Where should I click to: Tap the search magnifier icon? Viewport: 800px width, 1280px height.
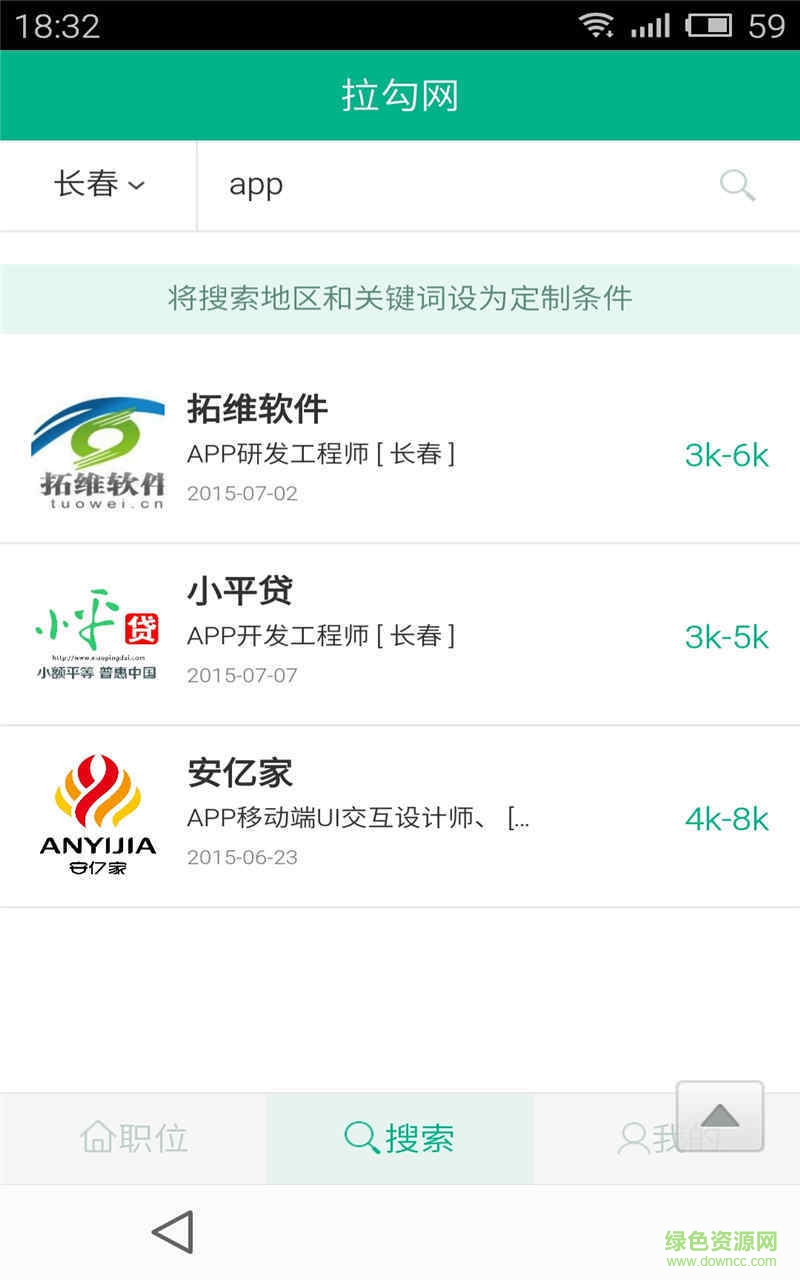(737, 185)
